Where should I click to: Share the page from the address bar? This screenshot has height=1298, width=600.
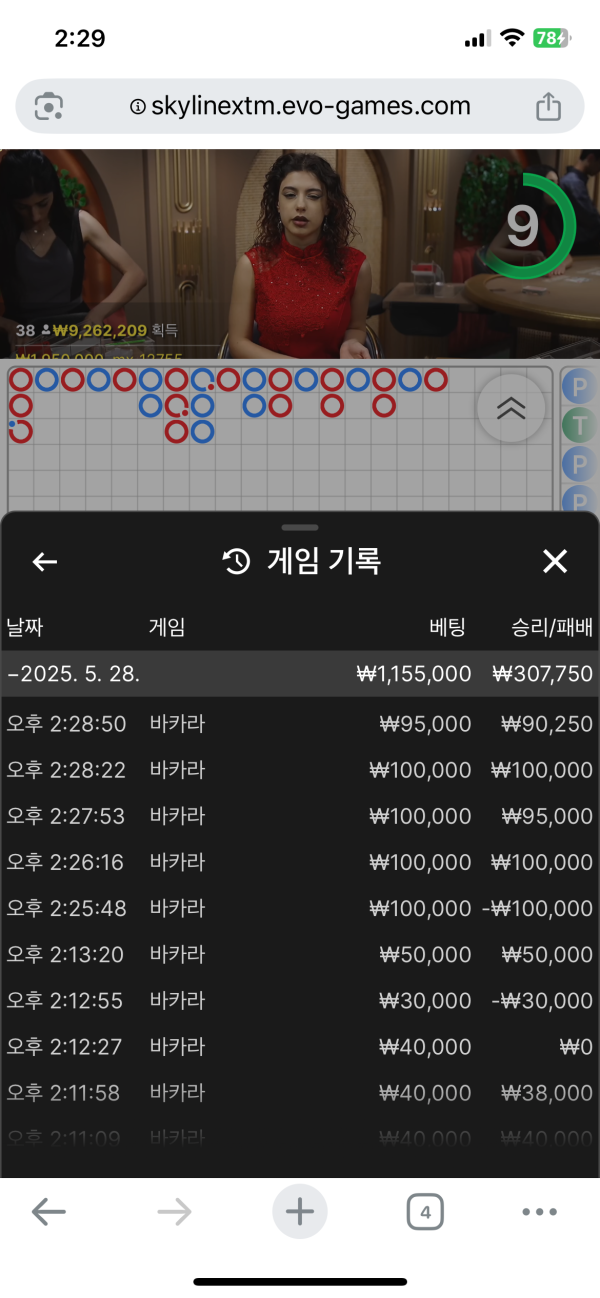click(548, 106)
